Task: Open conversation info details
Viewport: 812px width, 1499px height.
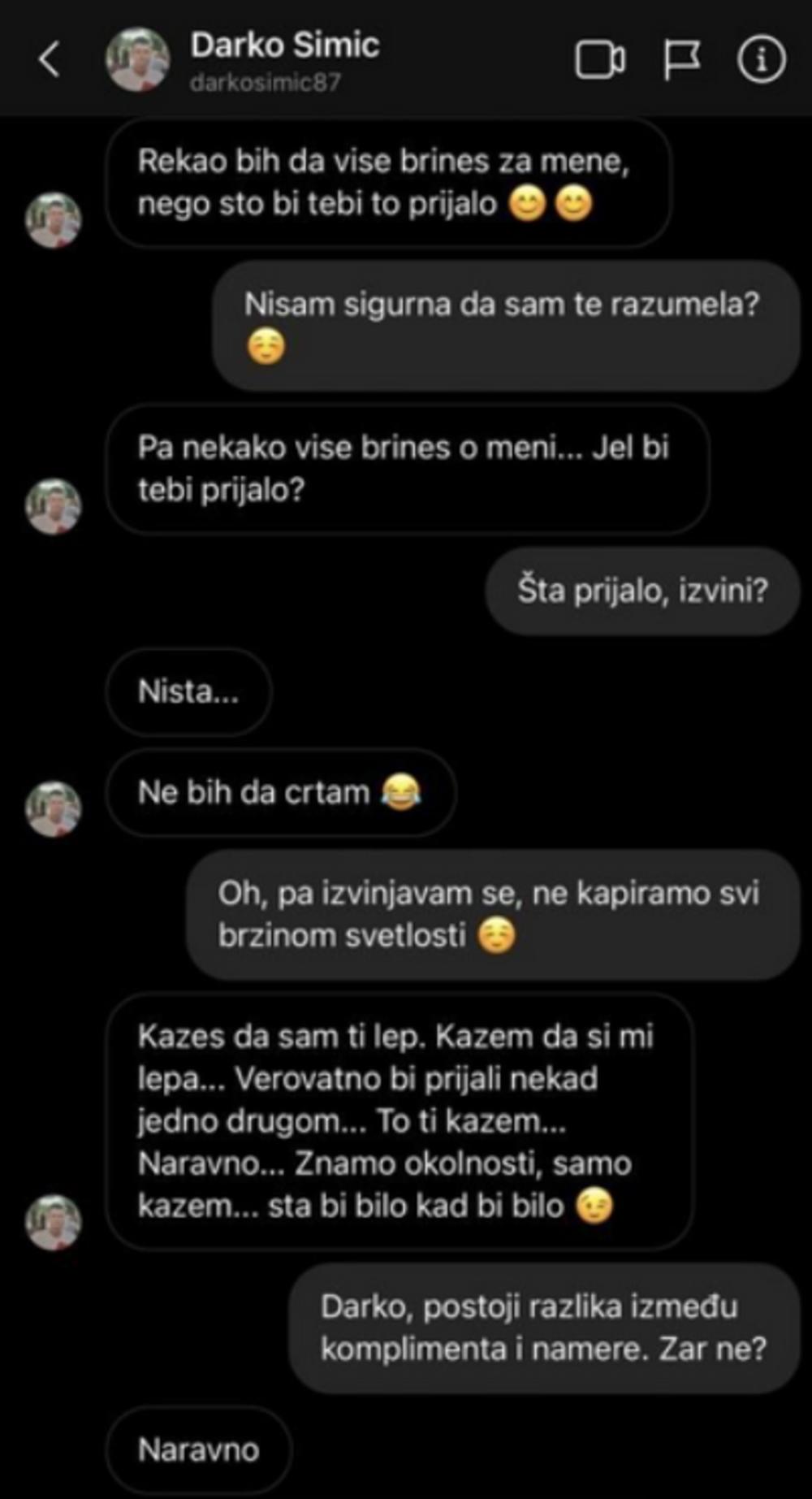Action: point(761,59)
